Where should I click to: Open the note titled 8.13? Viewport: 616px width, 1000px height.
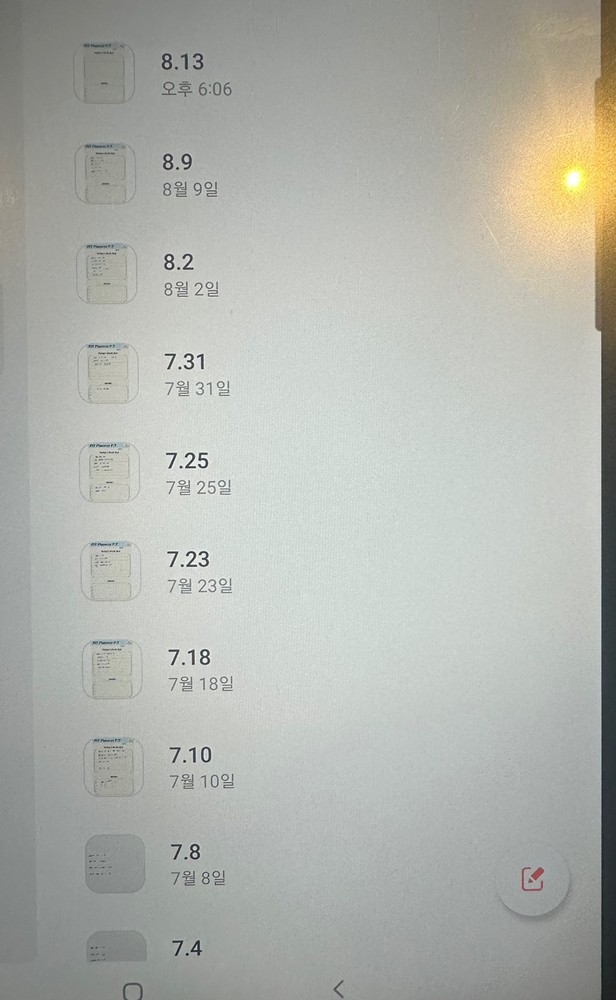[x=183, y=62]
